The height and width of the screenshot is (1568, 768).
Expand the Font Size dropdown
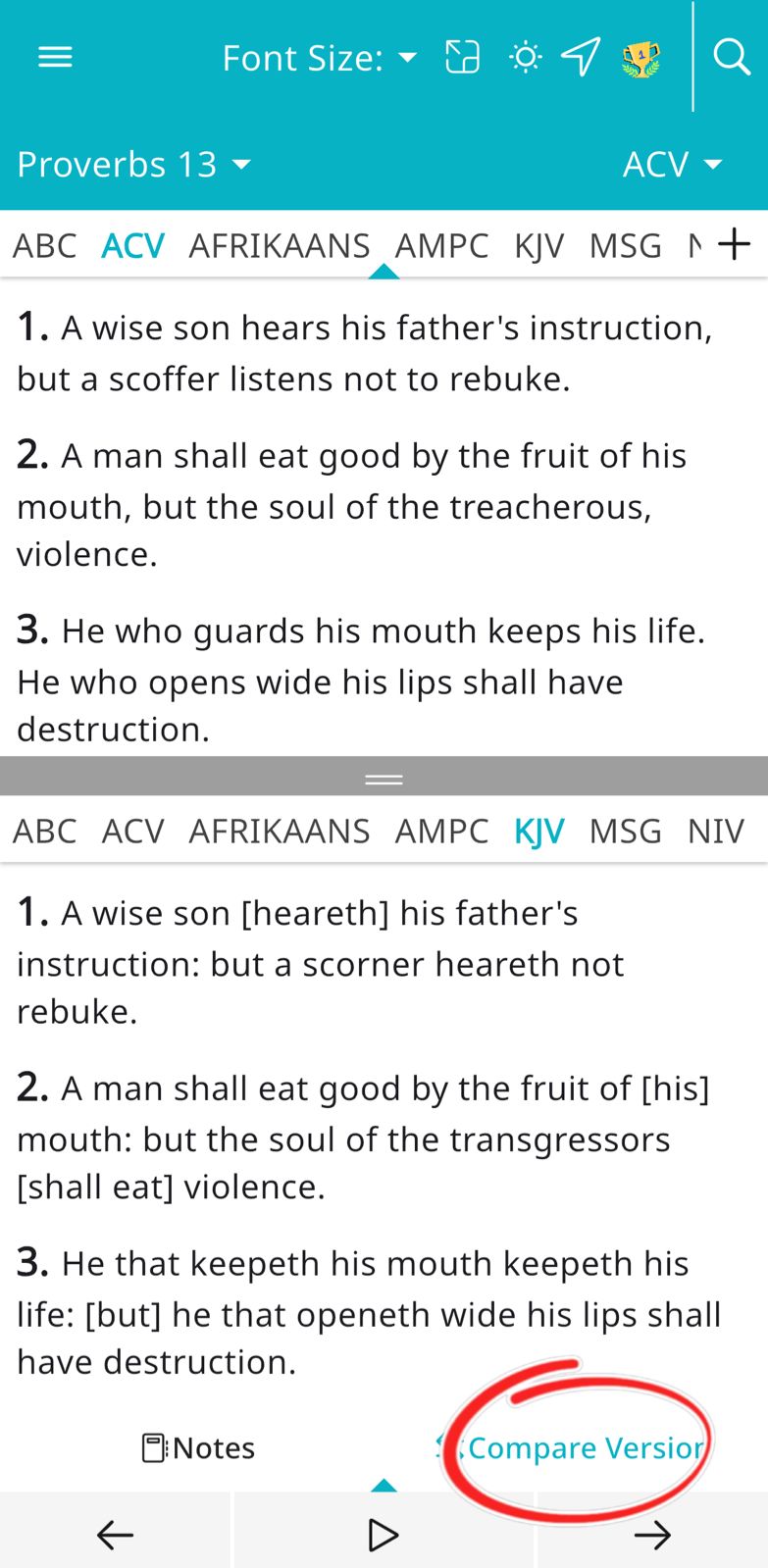[319, 58]
